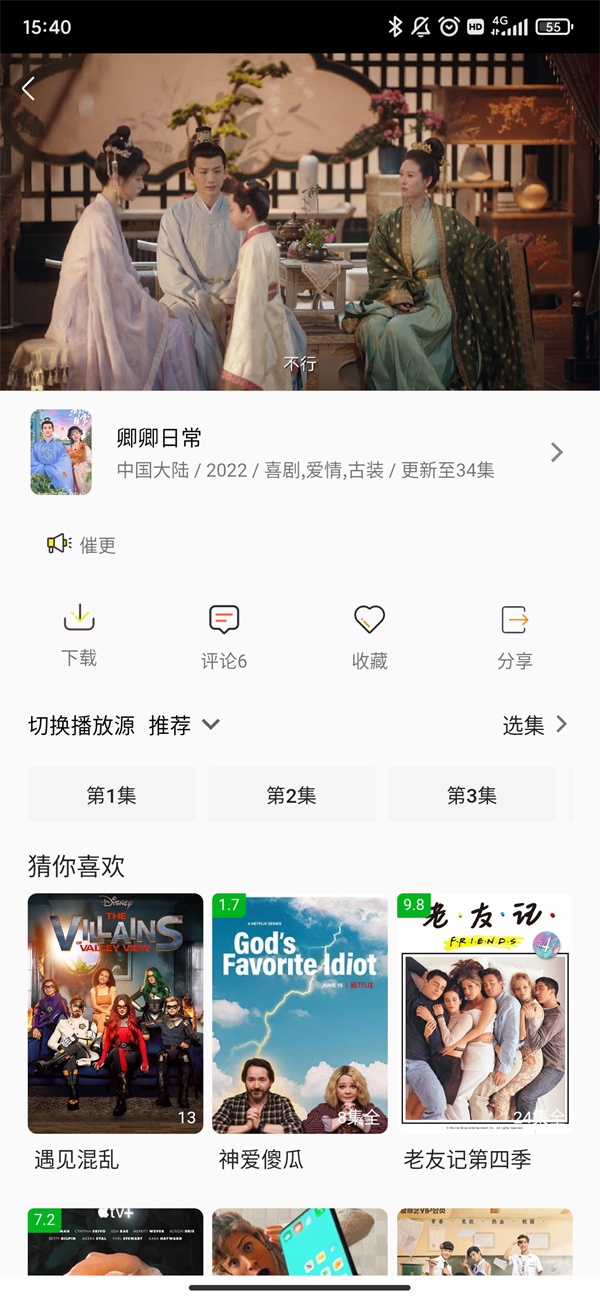This screenshot has width=600, height=1300.
Task: Add the show to 收藏 favorites
Action: coord(370,636)
